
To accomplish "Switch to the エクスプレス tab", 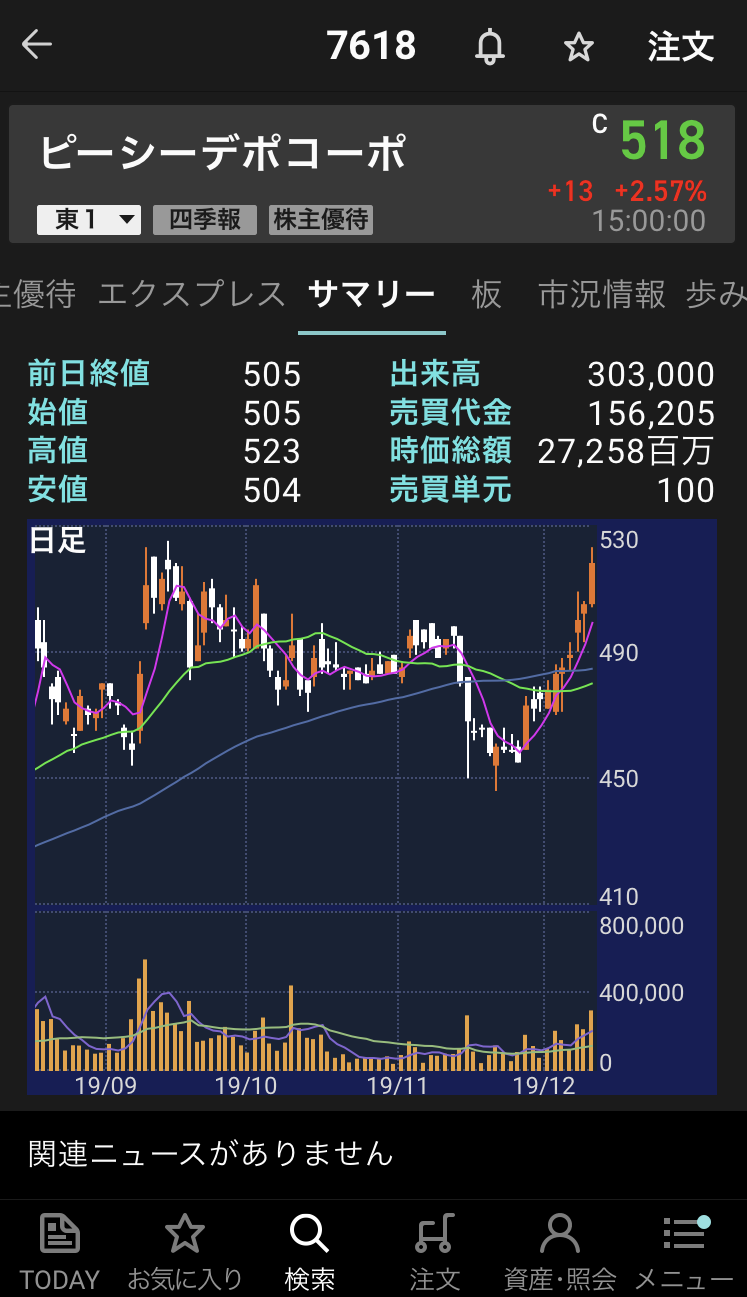I will (192, 294).
